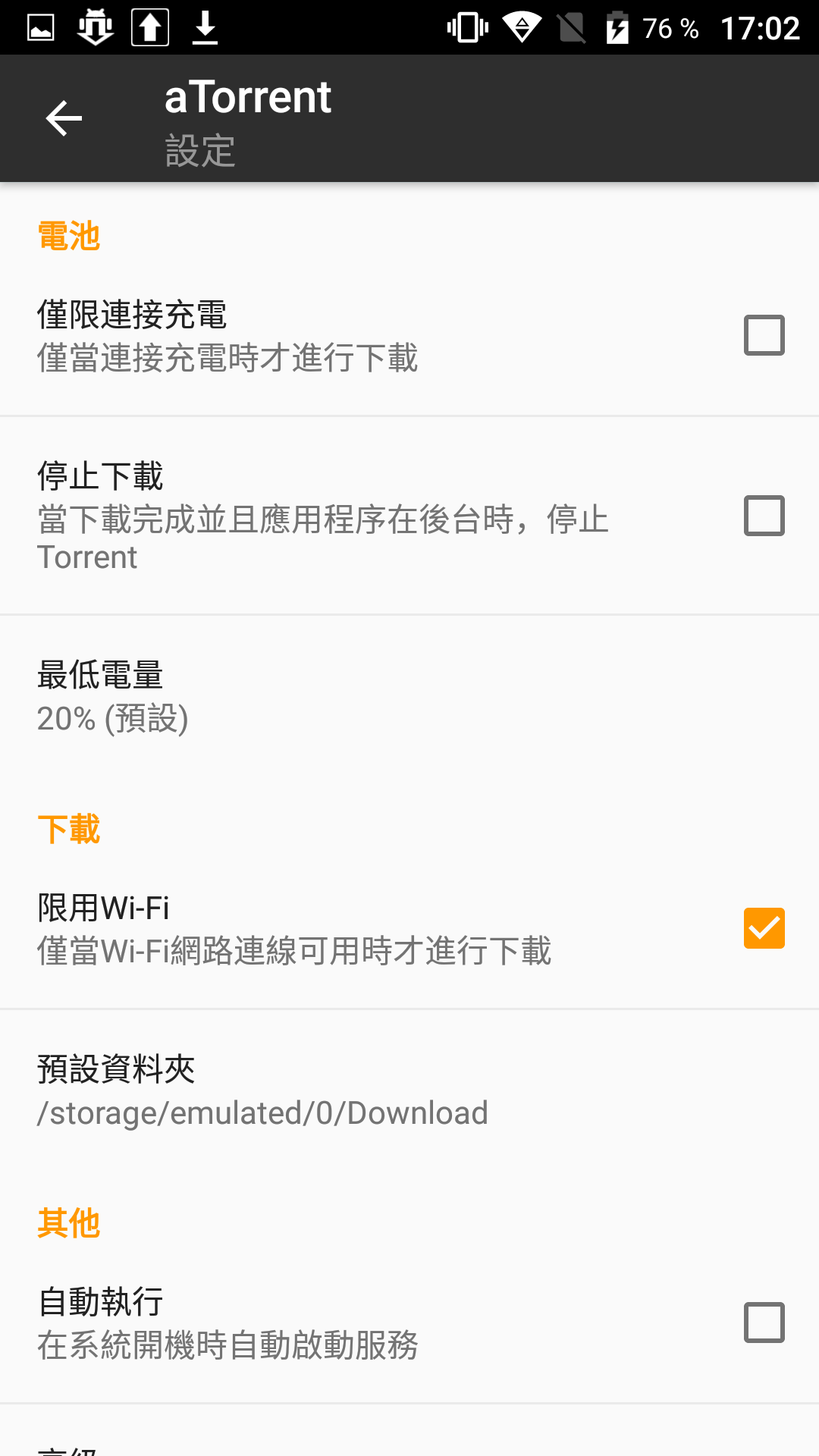Check the 停止下載 option
This screenshot has height=1456, width=819.
764,516
